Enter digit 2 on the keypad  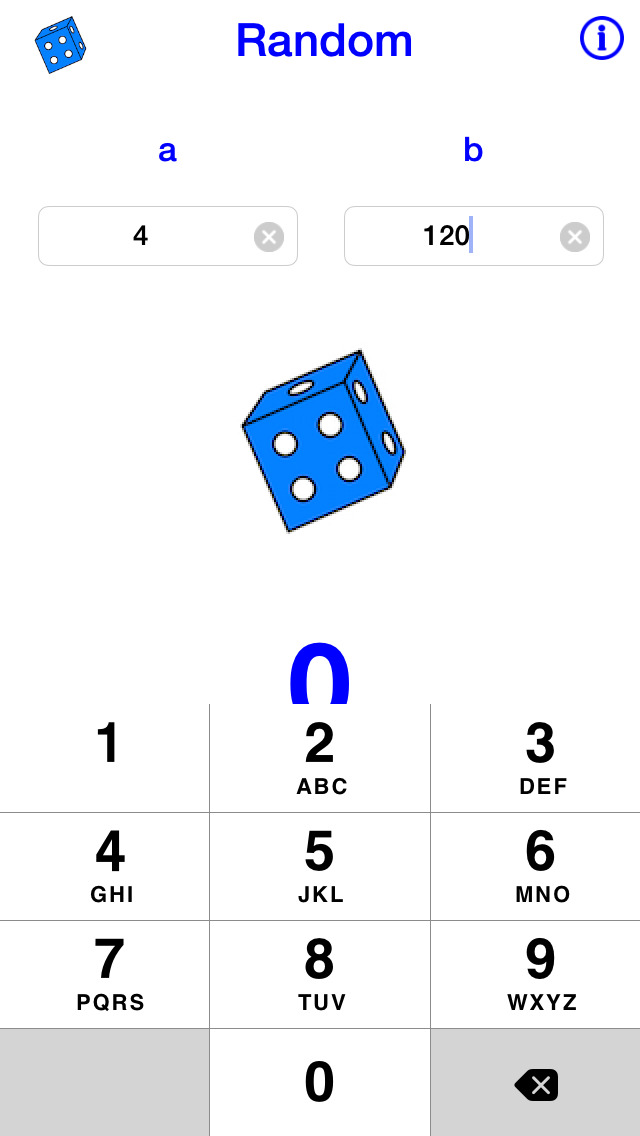coord(320,758)
